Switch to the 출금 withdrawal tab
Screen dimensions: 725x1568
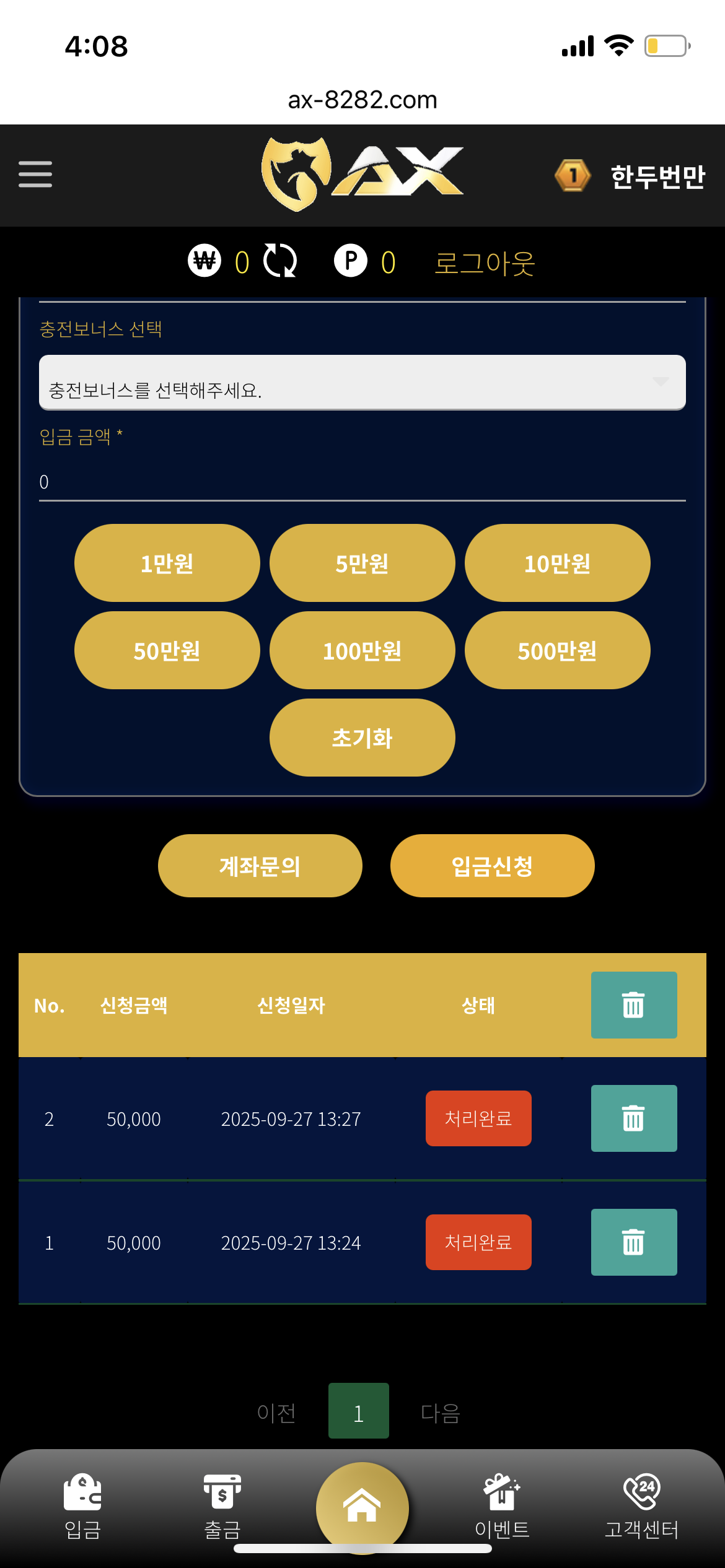pyautogui.click(x=222, y=1506)
